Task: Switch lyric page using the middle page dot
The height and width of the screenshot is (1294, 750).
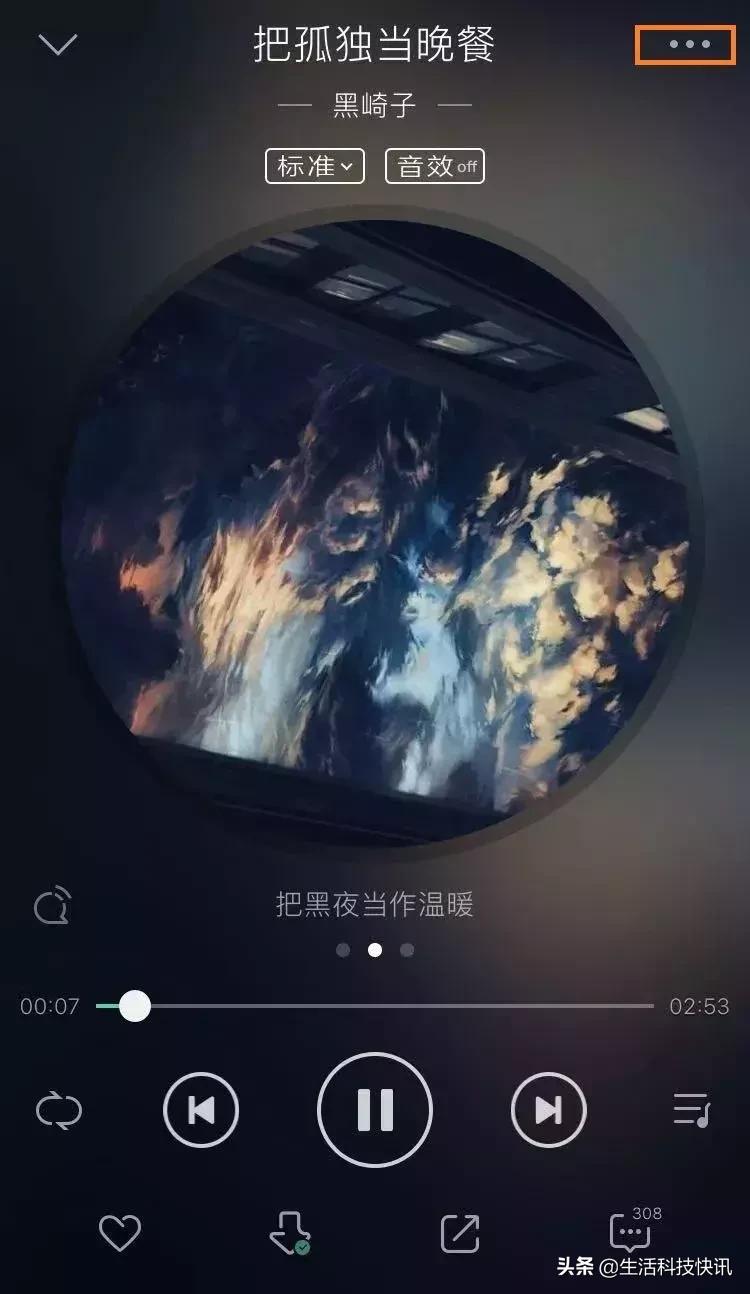Action: [375, 951]
